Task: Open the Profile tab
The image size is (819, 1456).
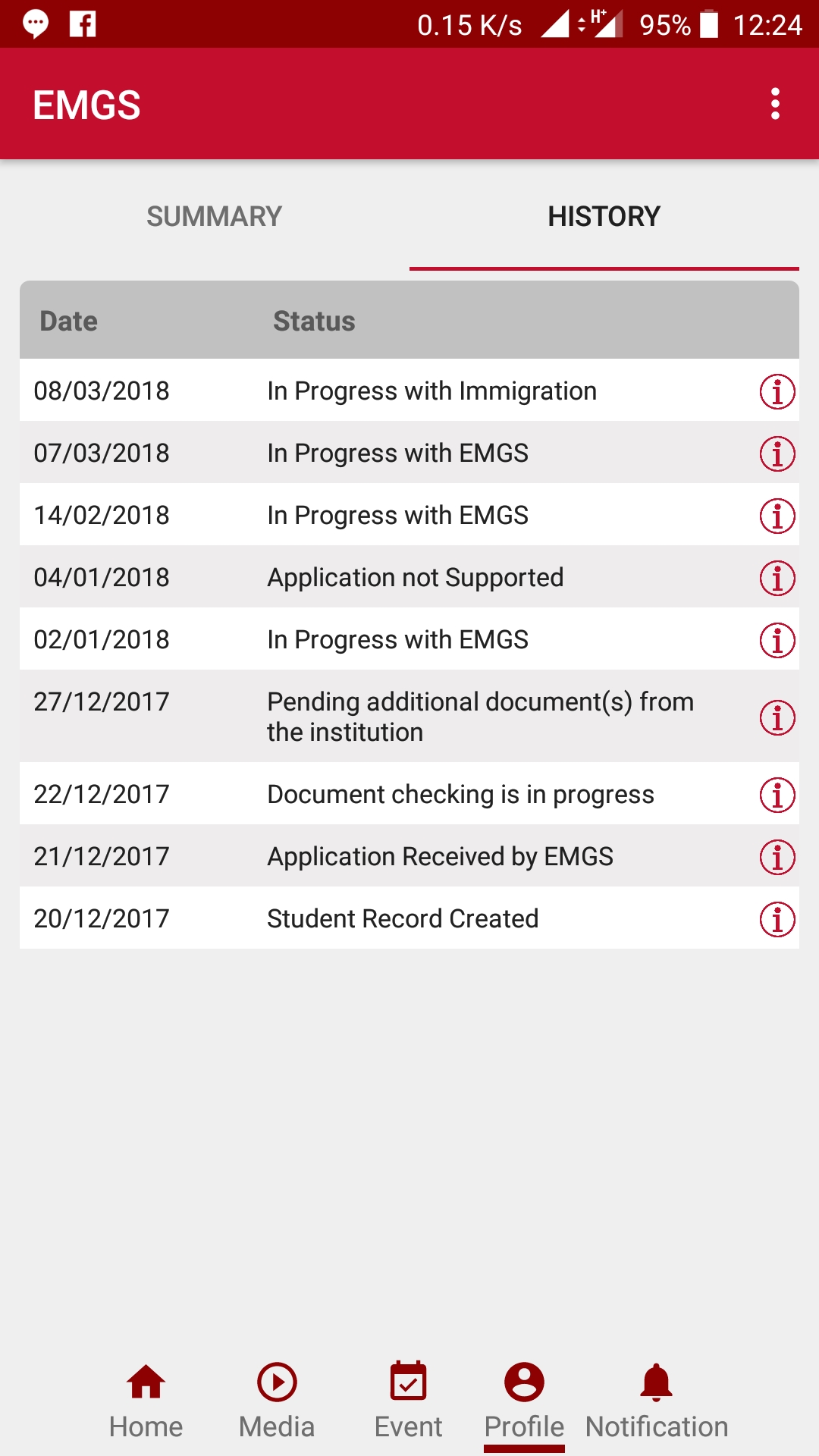Action: [x=524, y=1401]
